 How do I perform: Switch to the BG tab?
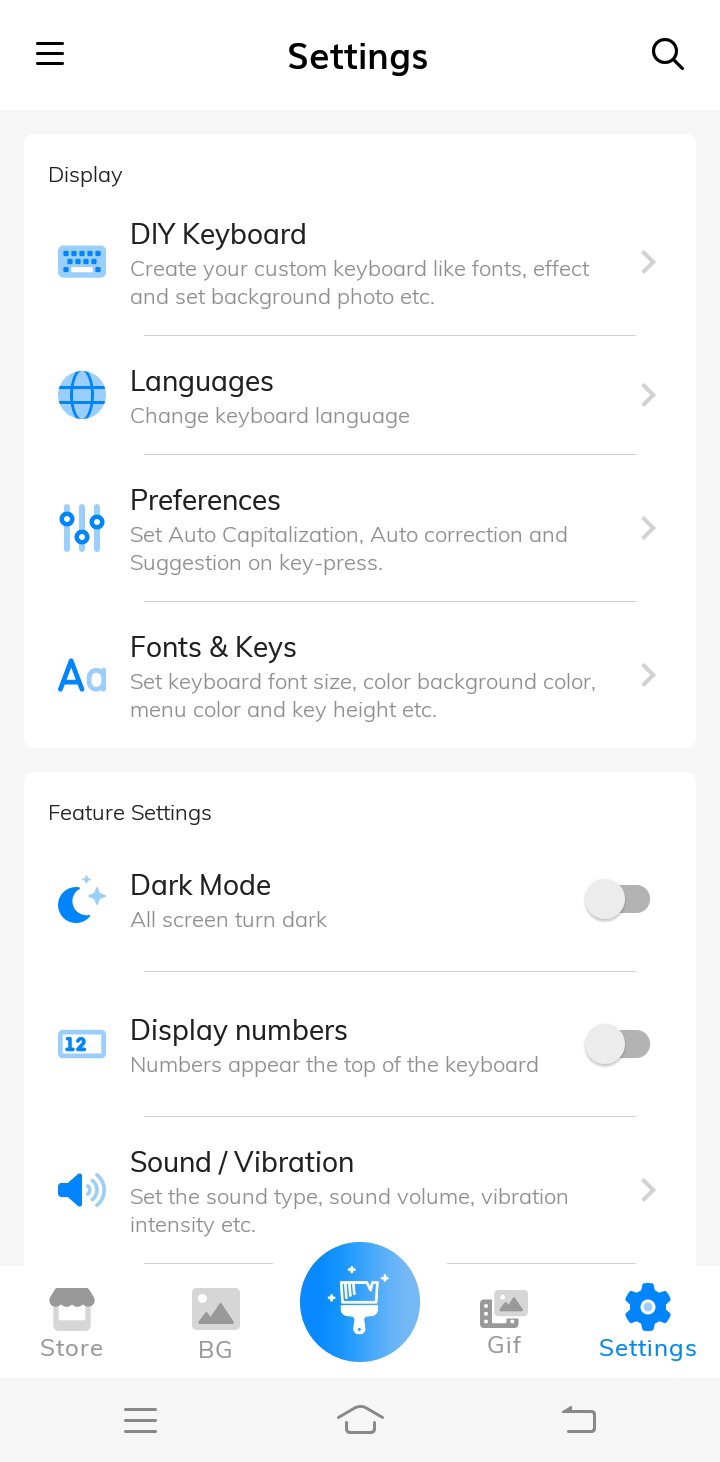pyautogui.click(x=215, y=1323)
